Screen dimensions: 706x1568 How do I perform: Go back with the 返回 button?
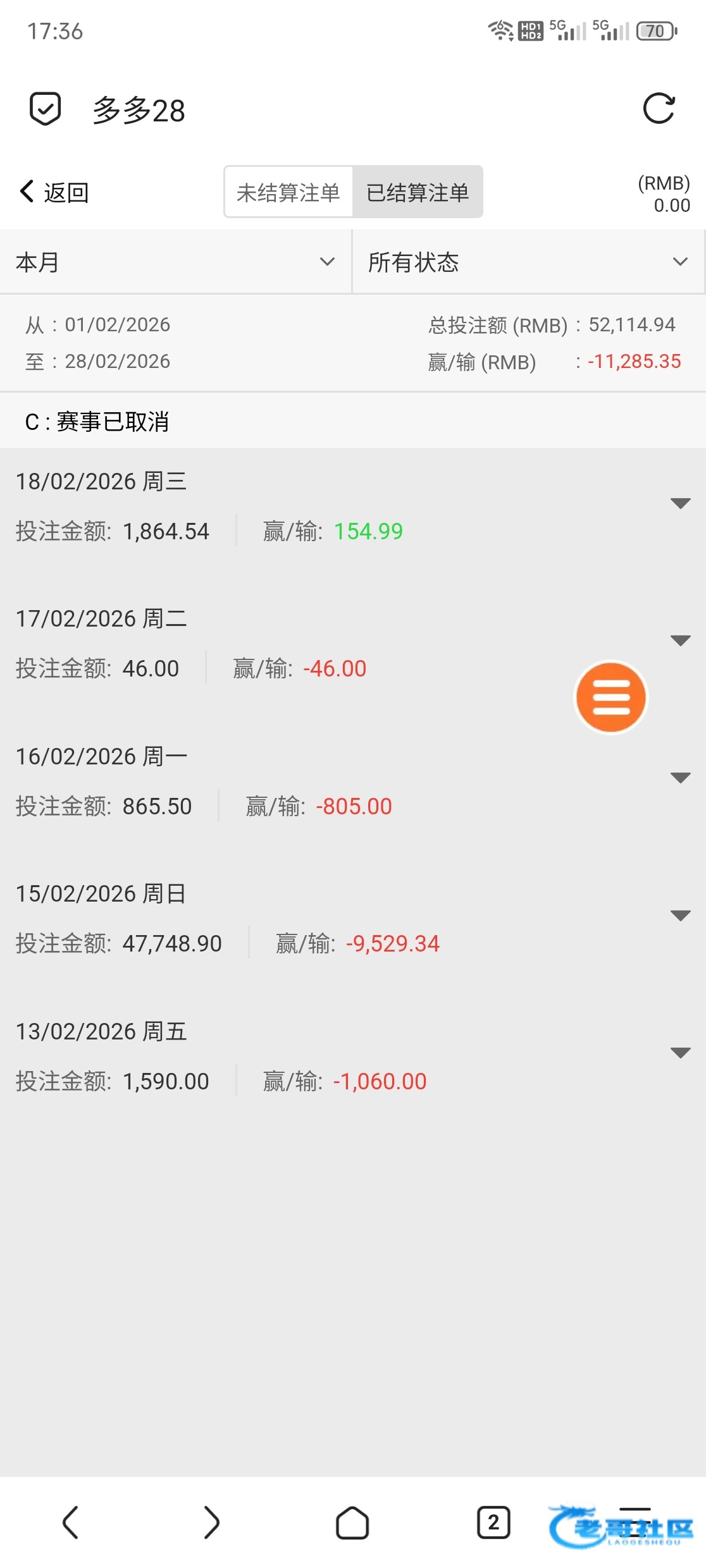(x=54, y=192)
